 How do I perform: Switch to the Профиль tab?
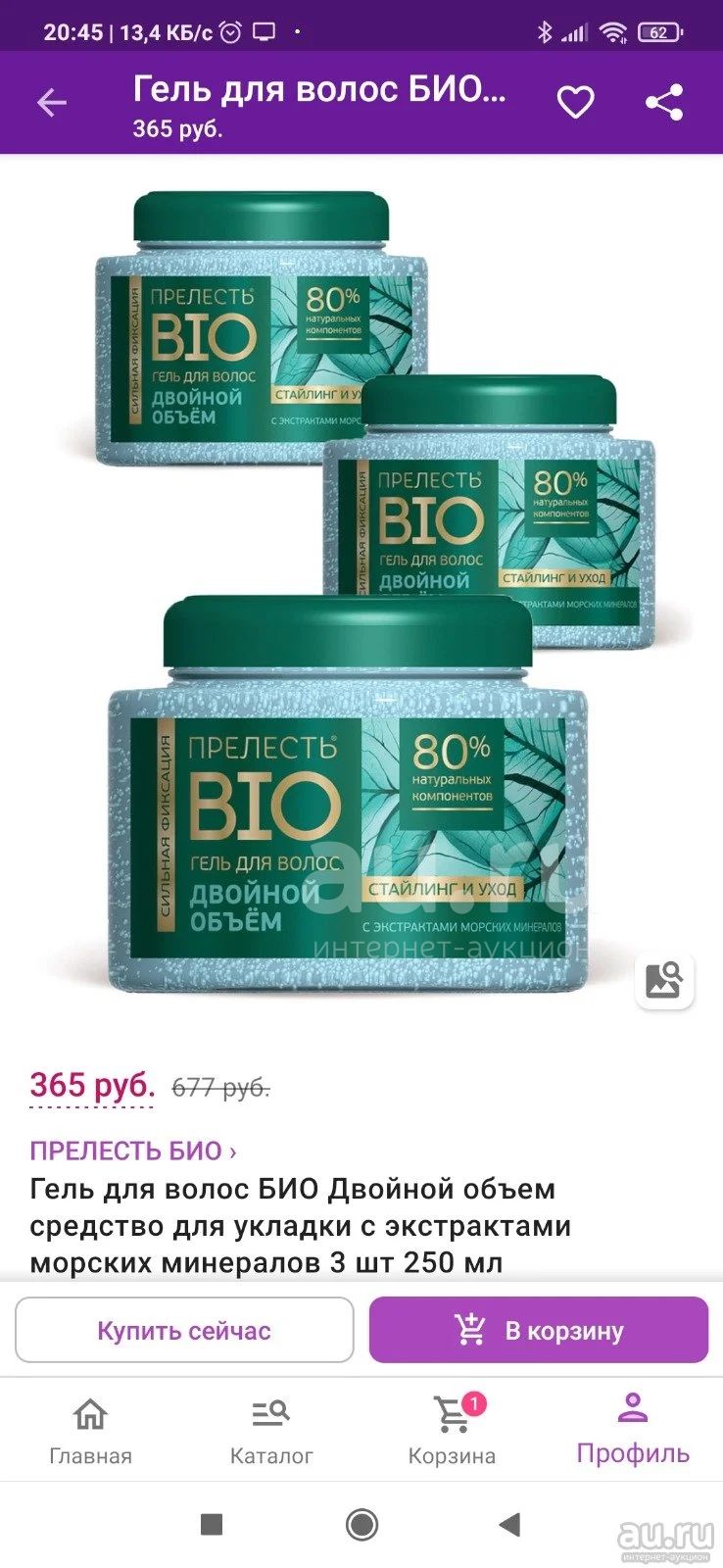[633, 1431]
